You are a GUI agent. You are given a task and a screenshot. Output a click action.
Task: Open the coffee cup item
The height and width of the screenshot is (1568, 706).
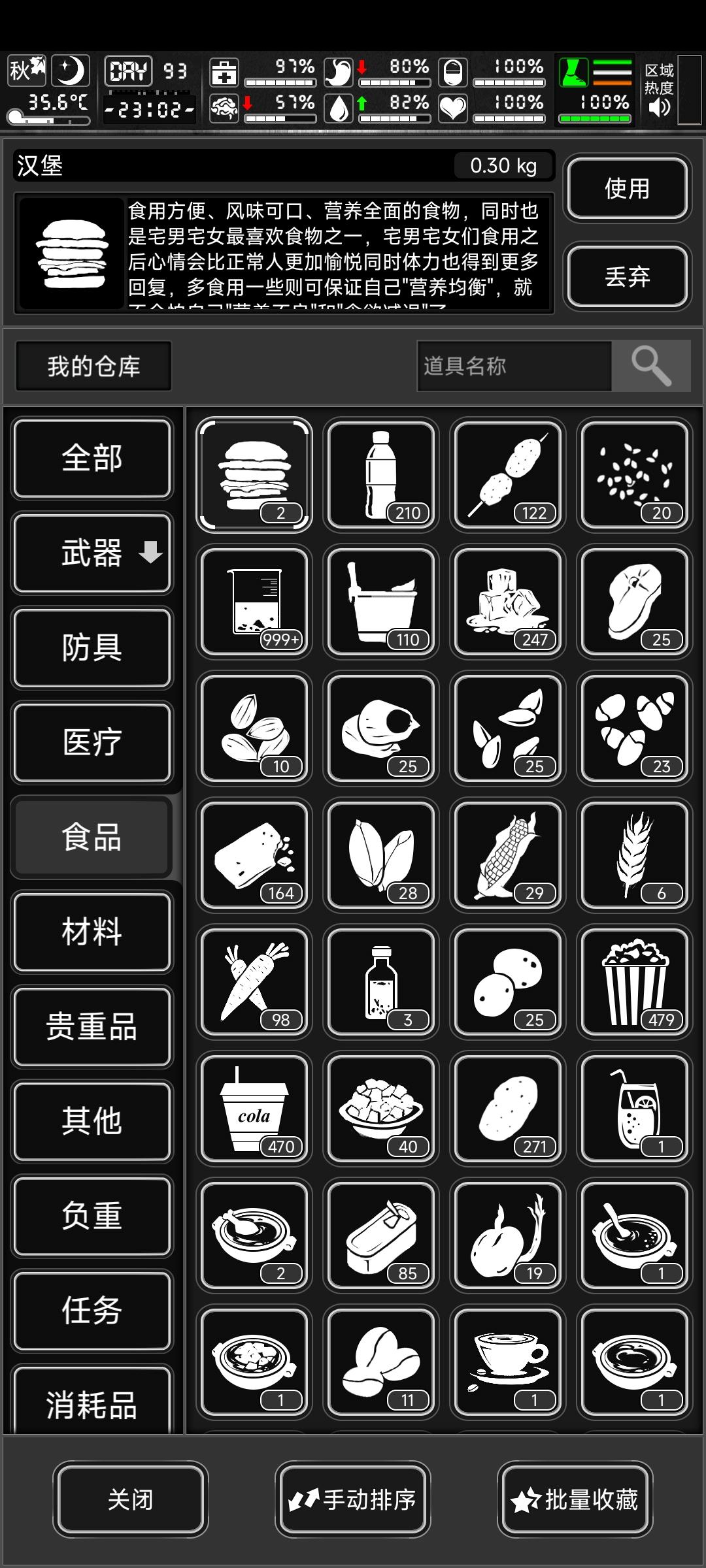pos(507,1361)
